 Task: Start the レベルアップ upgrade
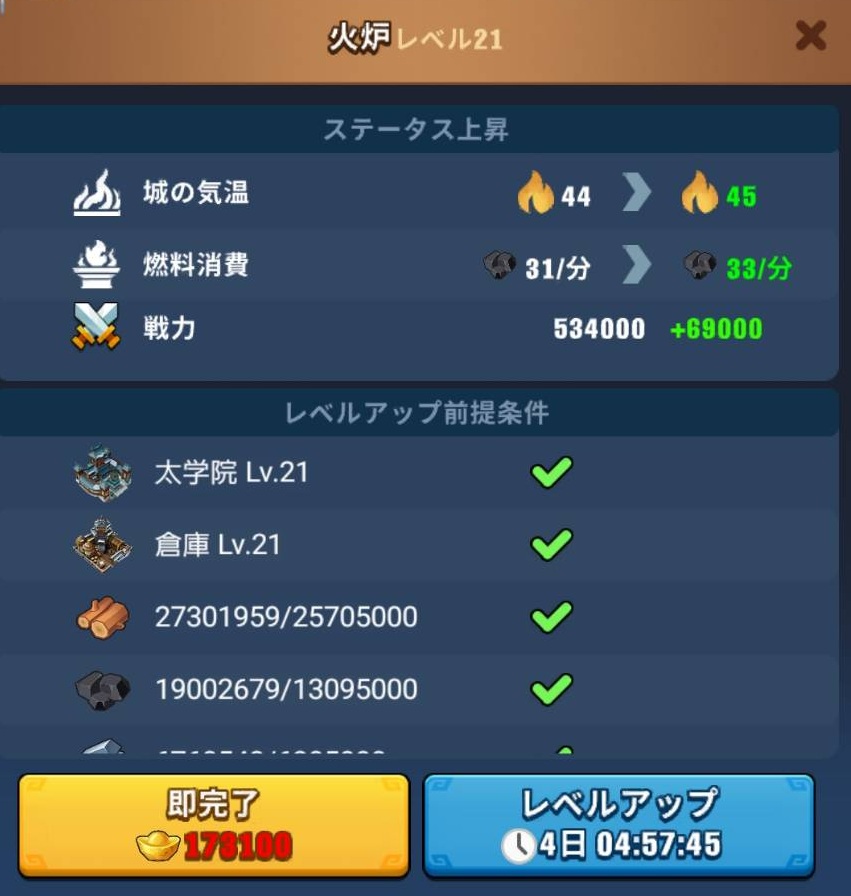point(619,825)
